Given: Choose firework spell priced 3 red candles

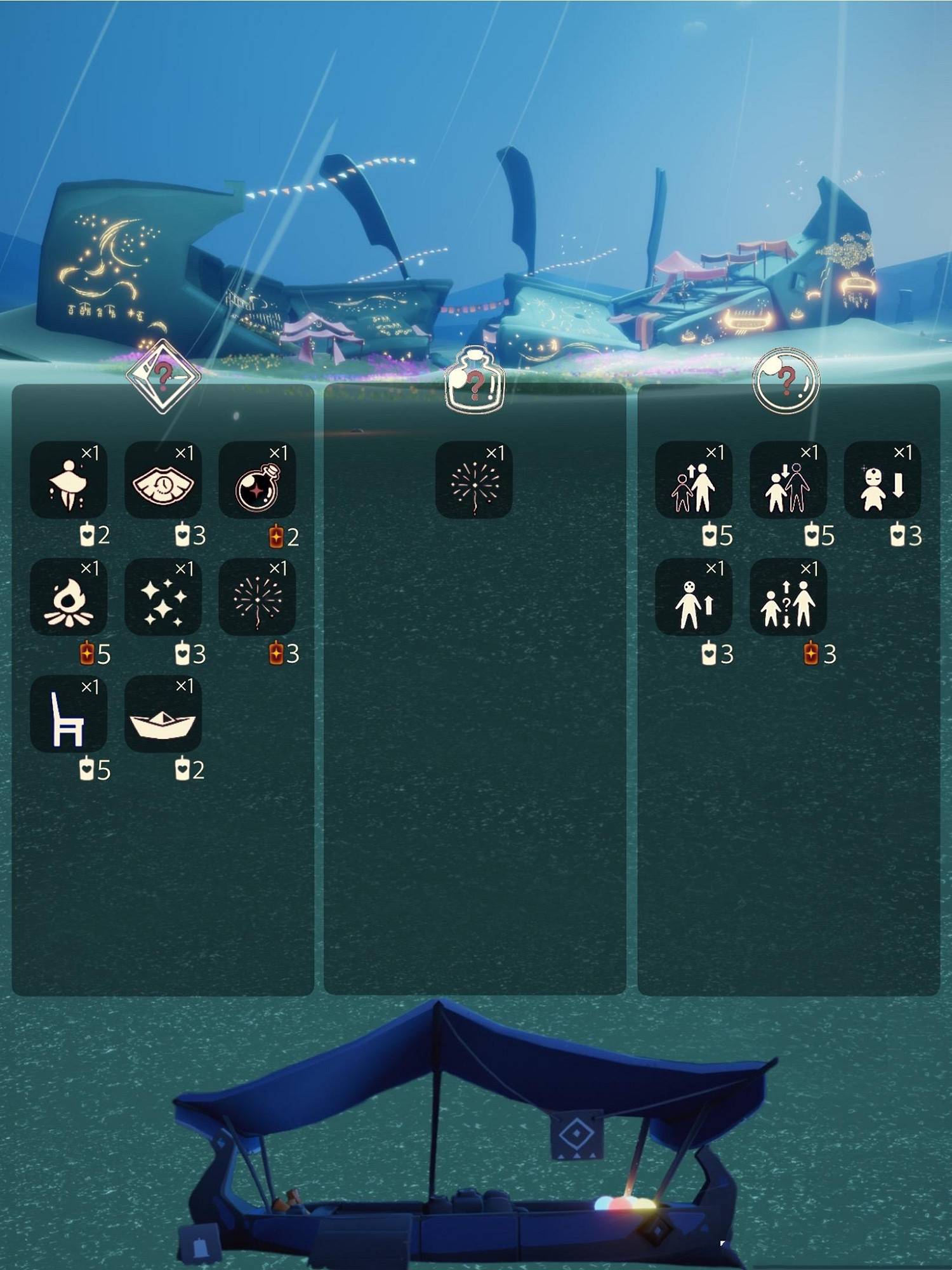Looking at the screenshot, I should [257, 597].
